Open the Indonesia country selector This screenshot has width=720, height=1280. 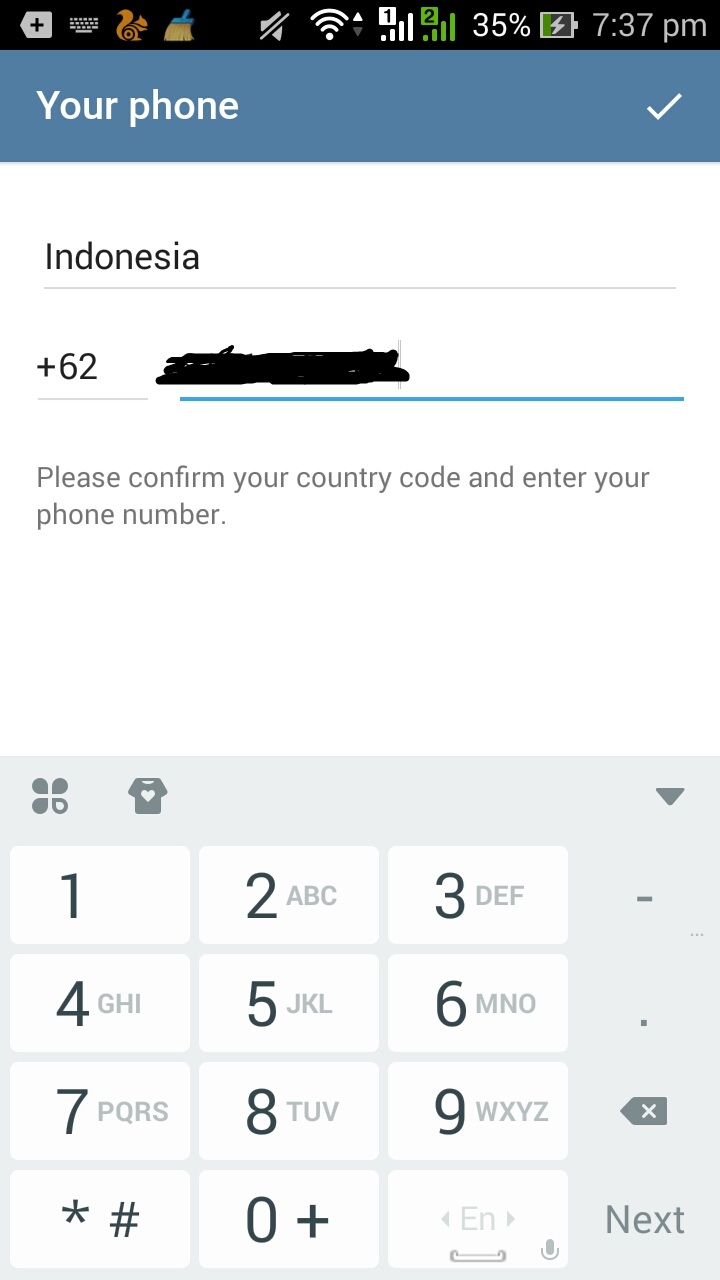tap(360, 258)
